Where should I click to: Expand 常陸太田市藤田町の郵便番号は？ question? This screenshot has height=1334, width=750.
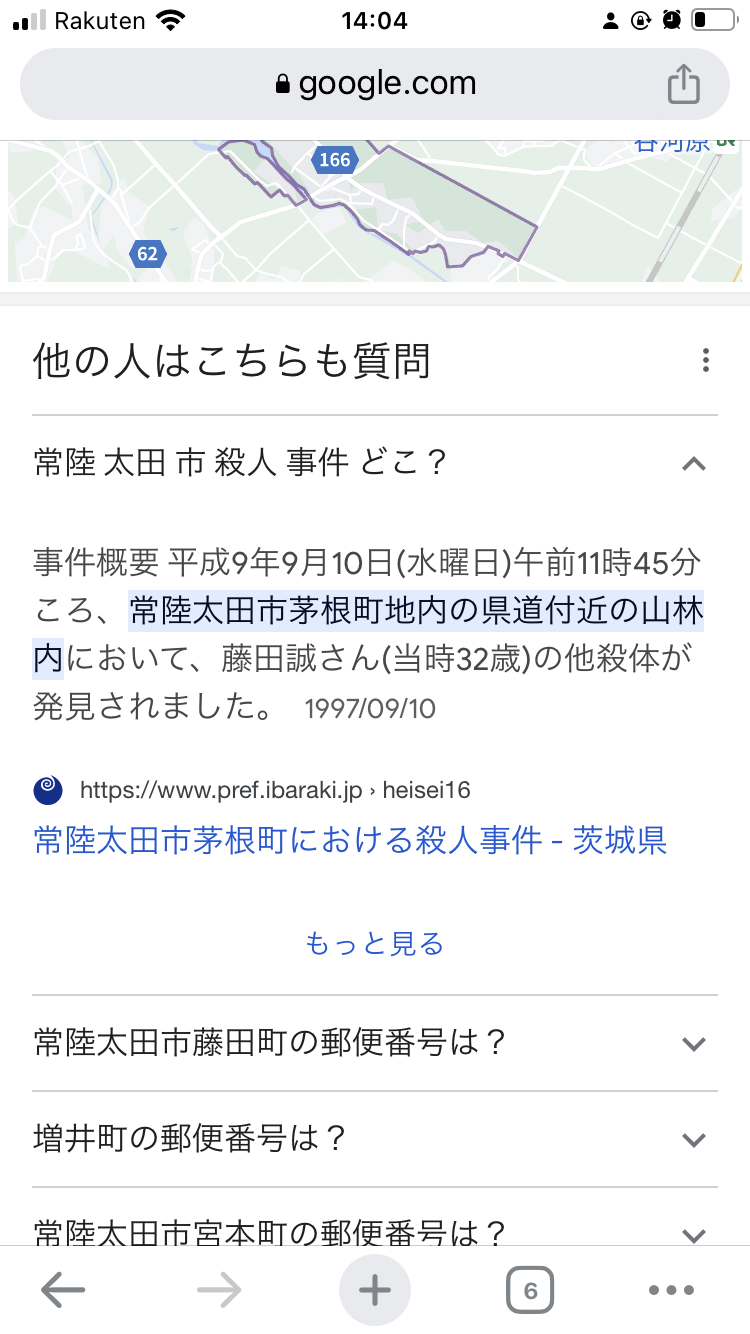pos(375,1043)
